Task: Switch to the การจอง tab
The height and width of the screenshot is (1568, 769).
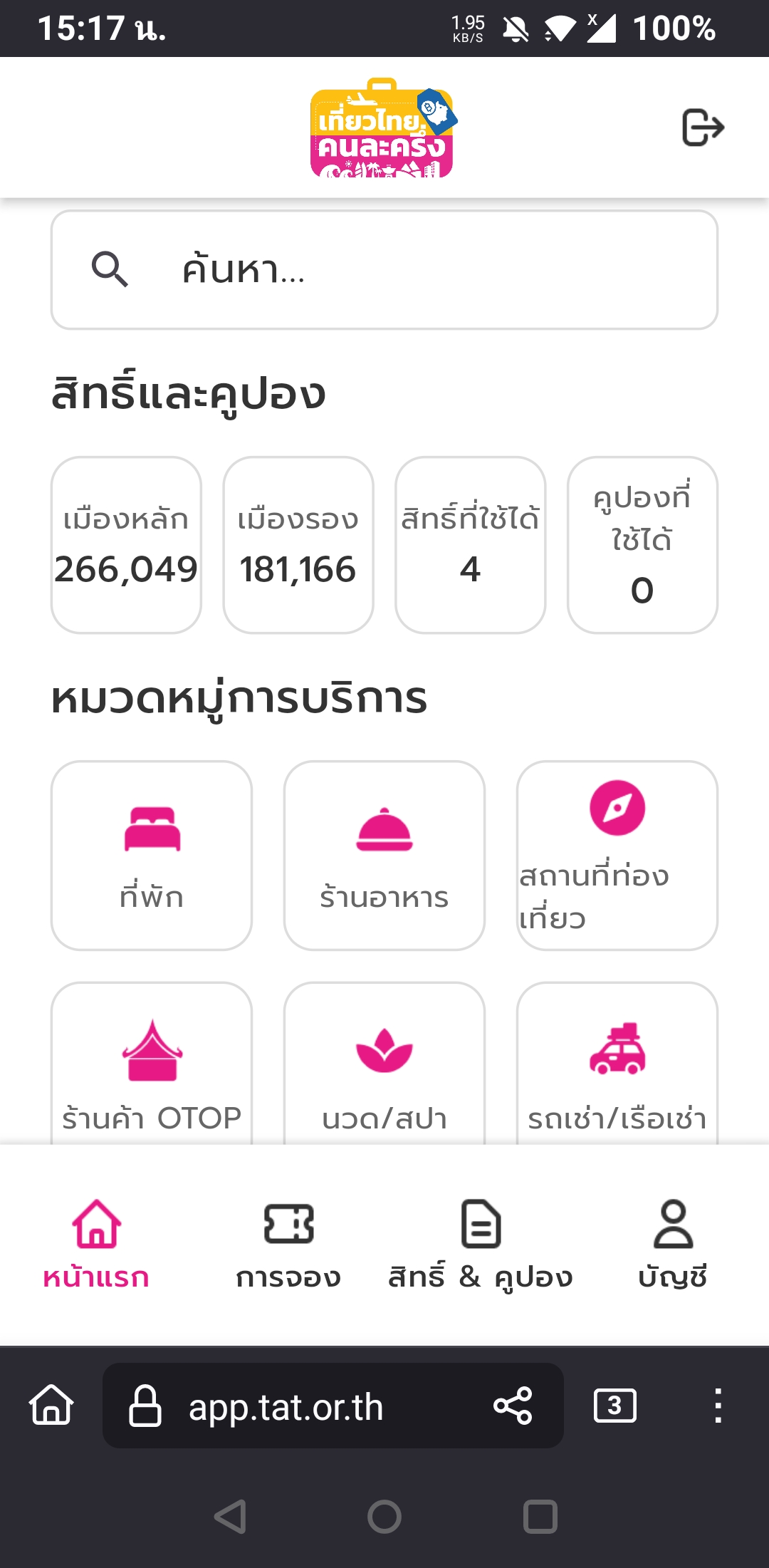Action: [x=288, y=1245]
